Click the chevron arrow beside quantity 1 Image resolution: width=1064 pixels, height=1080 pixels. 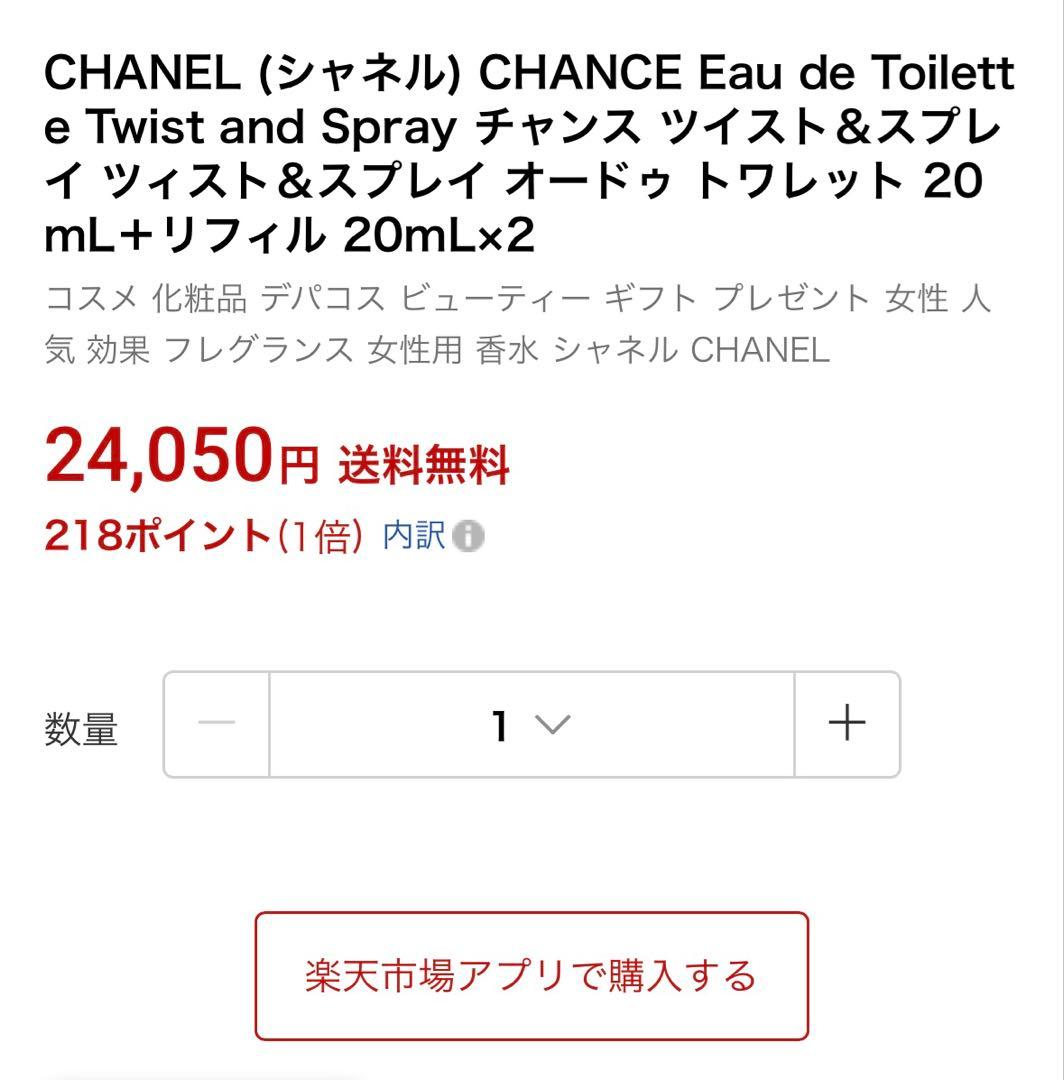click(x=549, y=725)
